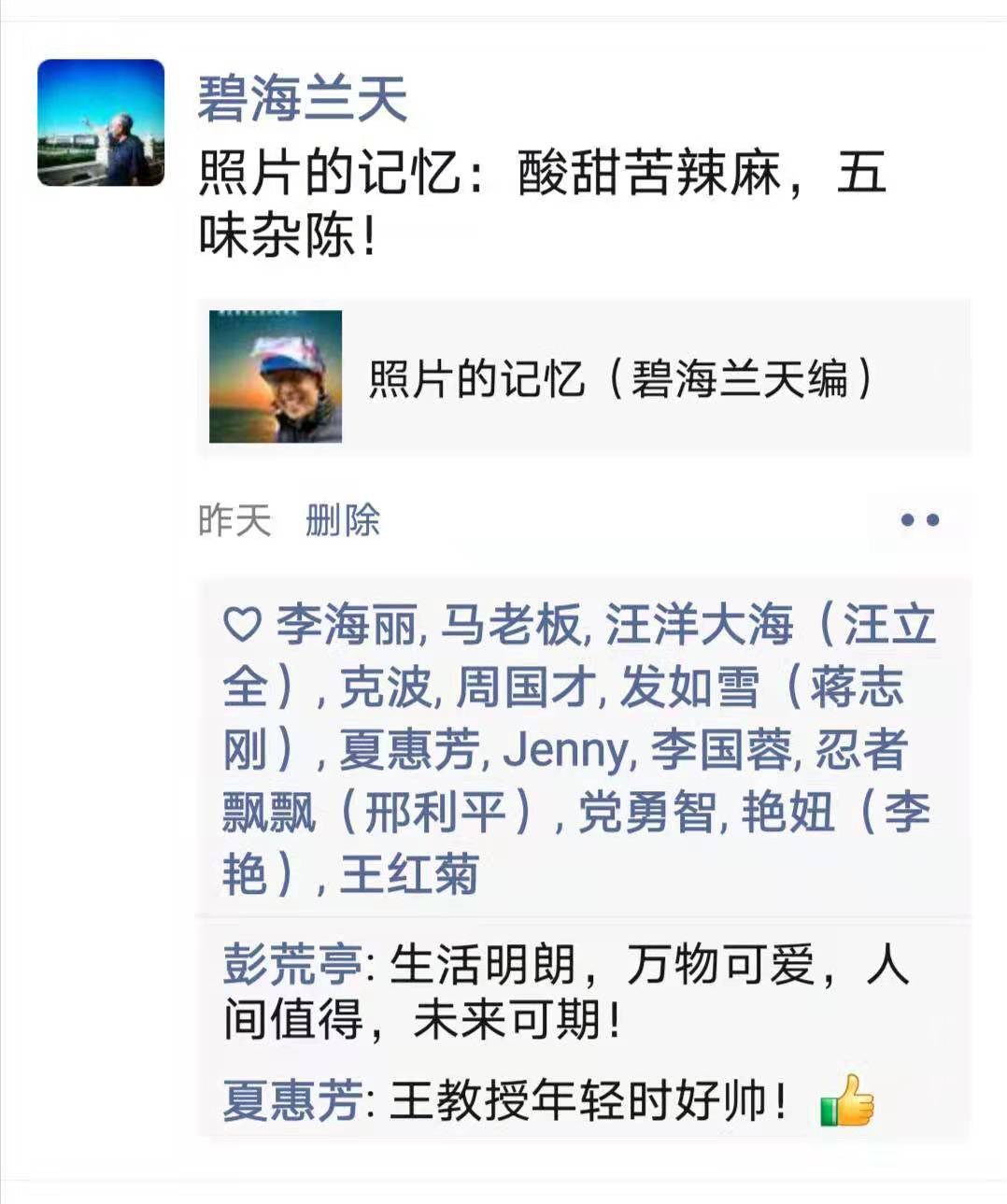
Task: Open 马老板's profile from likes
Action: tap(511, 624)
